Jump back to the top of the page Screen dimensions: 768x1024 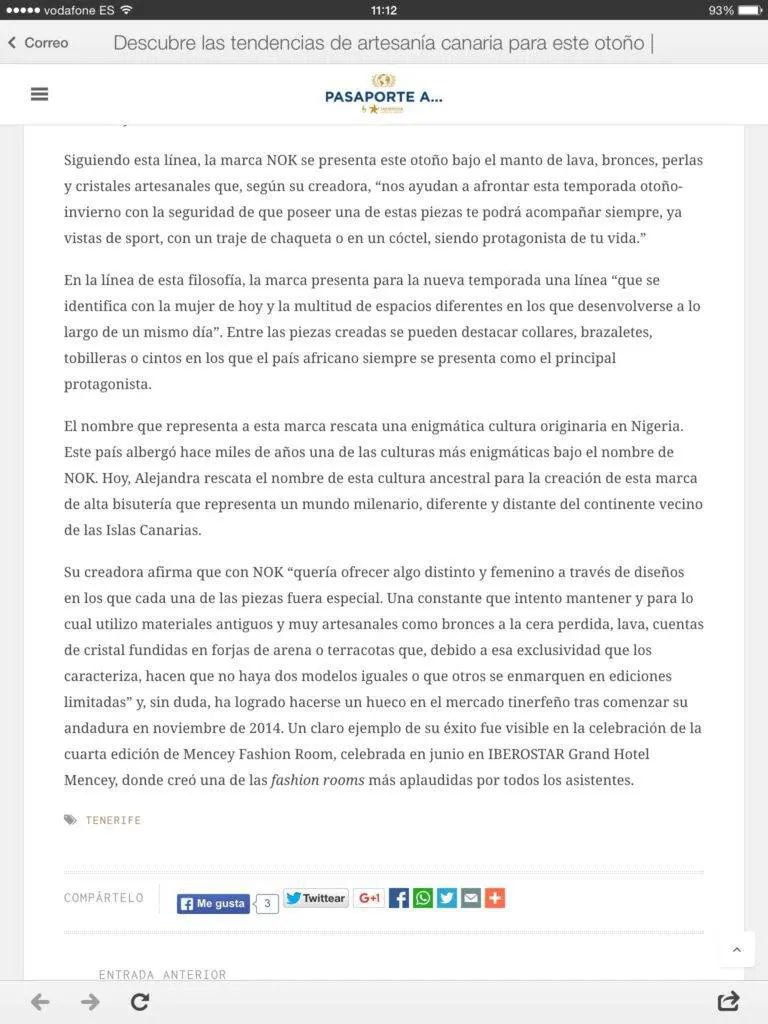[737, 949]
